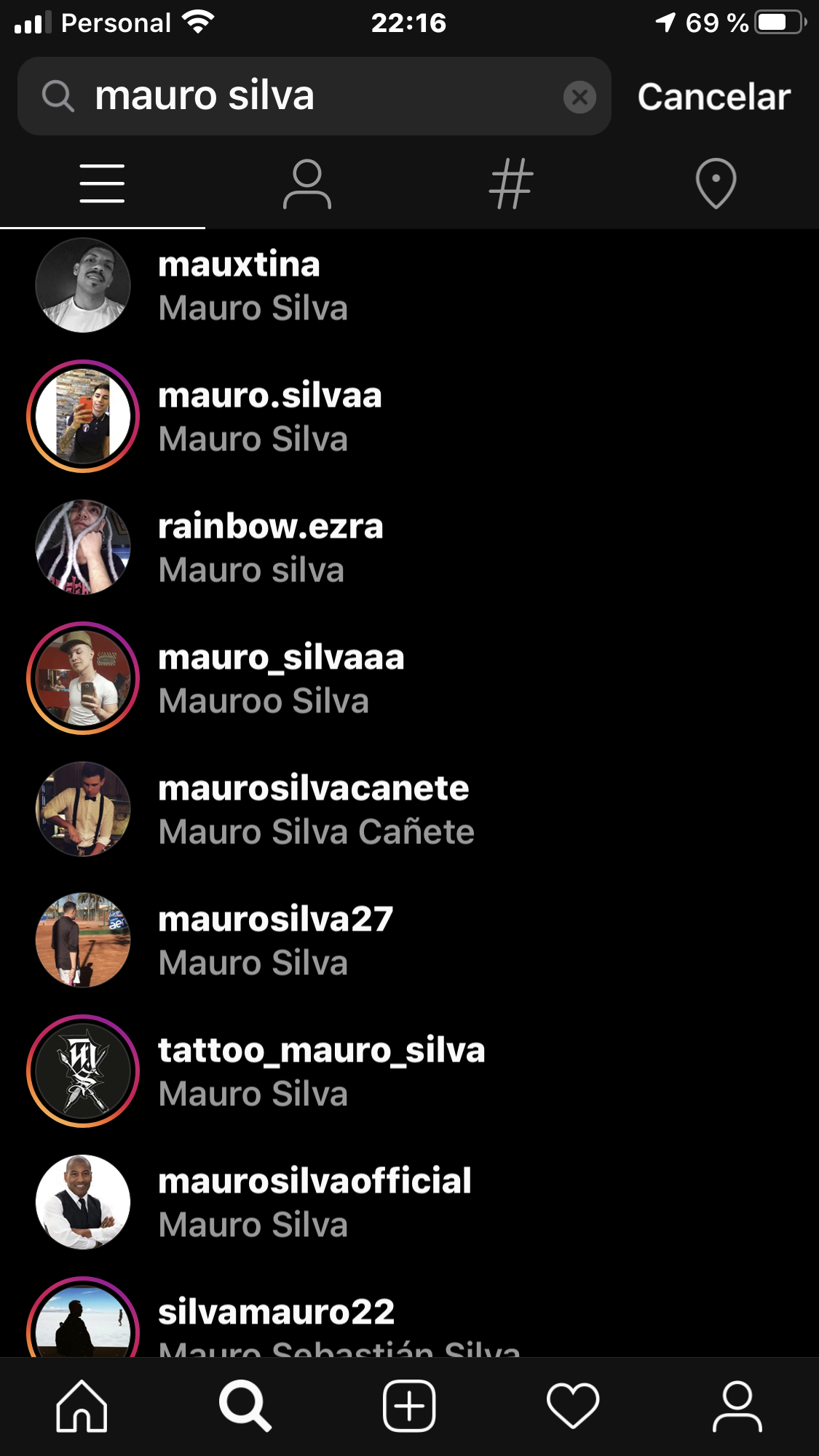Open the activity heart tab
The height and width of the screenshot is (1456, 819).
(573, 1406)
